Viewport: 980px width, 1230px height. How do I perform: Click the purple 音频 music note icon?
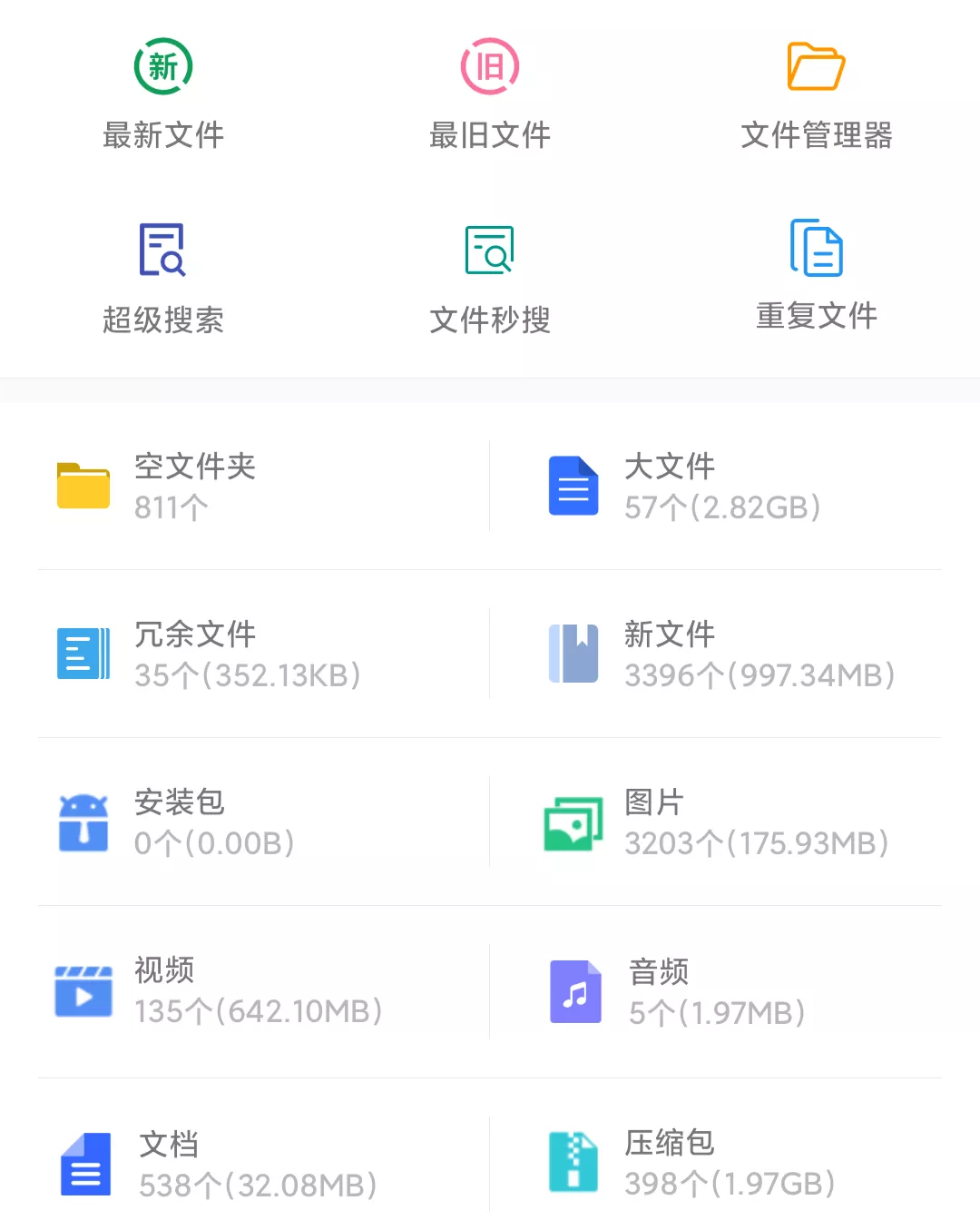point(574,989)
